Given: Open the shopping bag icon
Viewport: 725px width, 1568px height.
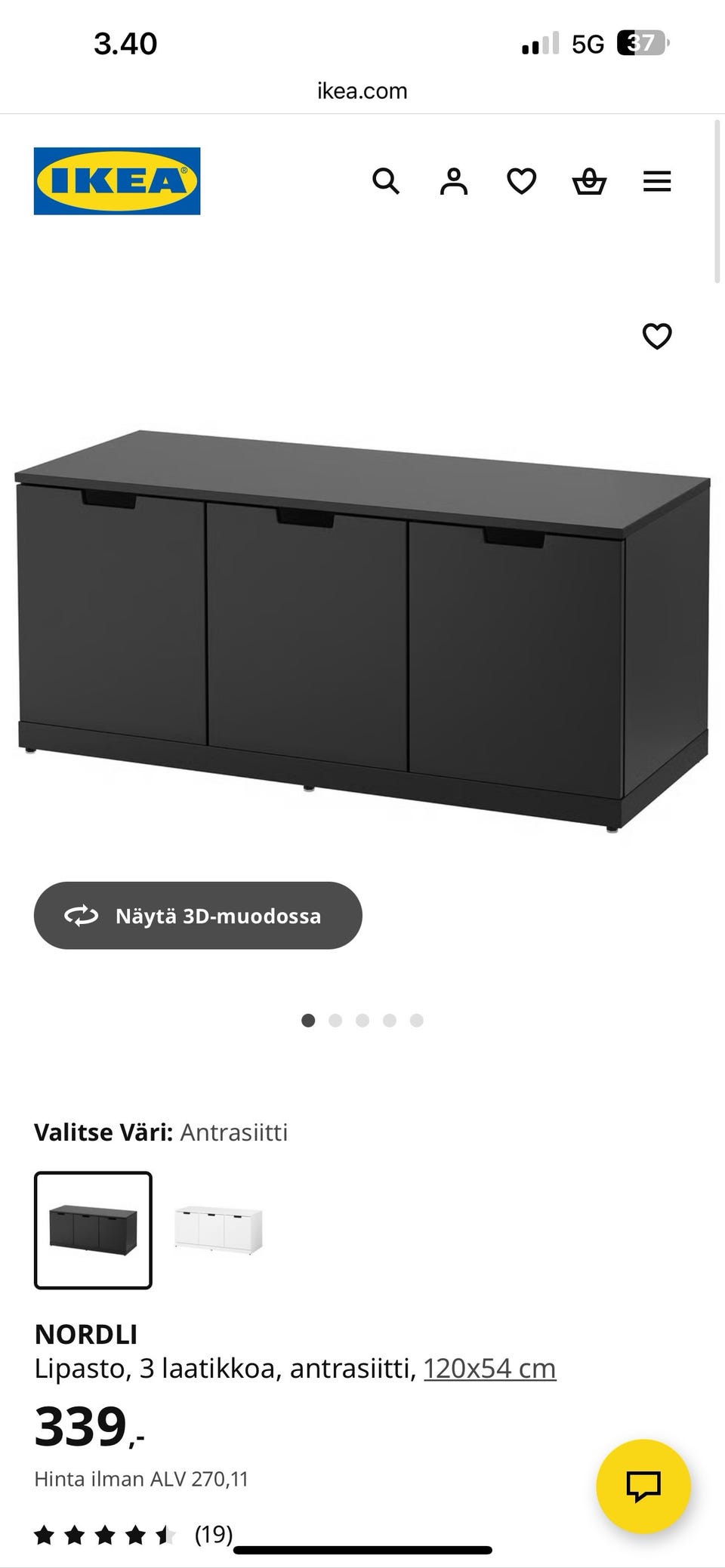Looking at the screenshot, I should tap(590, 181).
